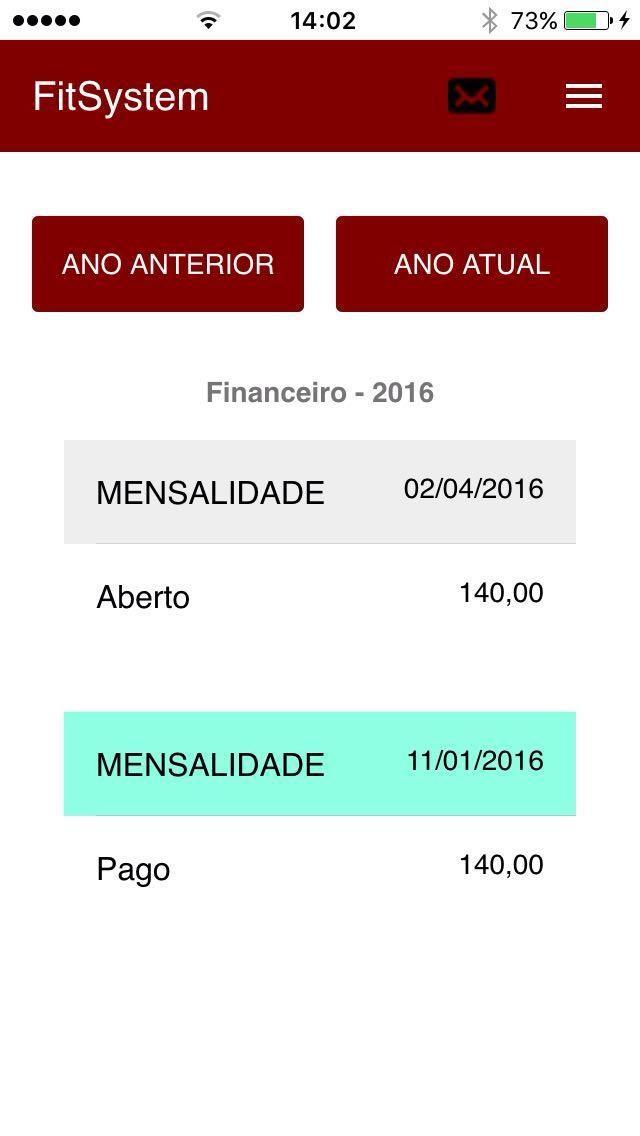640x1136 pixels.
Task: Open the hamburger menu
Action: point(584,96)
